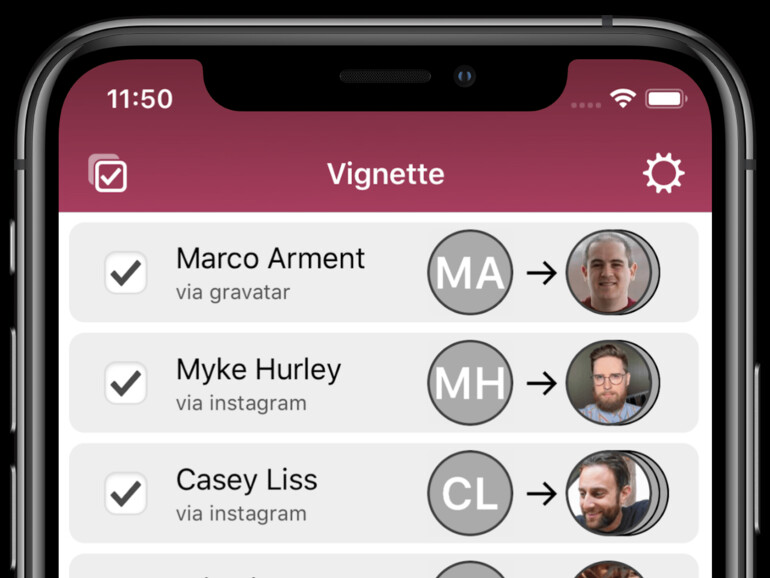
Task: Uncheck Casey Liss's checkbox
Action: (126, 493)
